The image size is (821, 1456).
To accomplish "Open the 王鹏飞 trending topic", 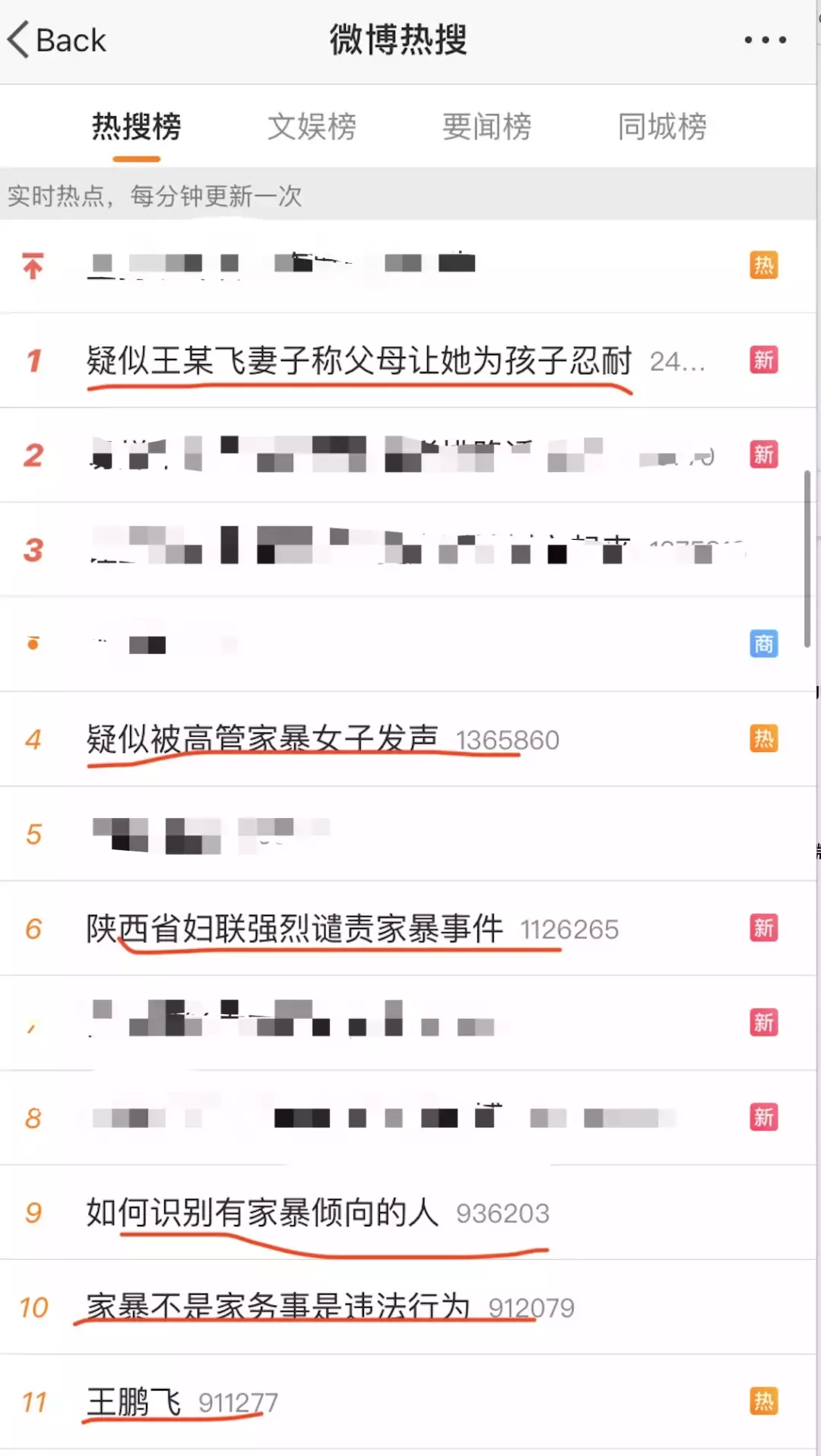I will coord(134,1401).
